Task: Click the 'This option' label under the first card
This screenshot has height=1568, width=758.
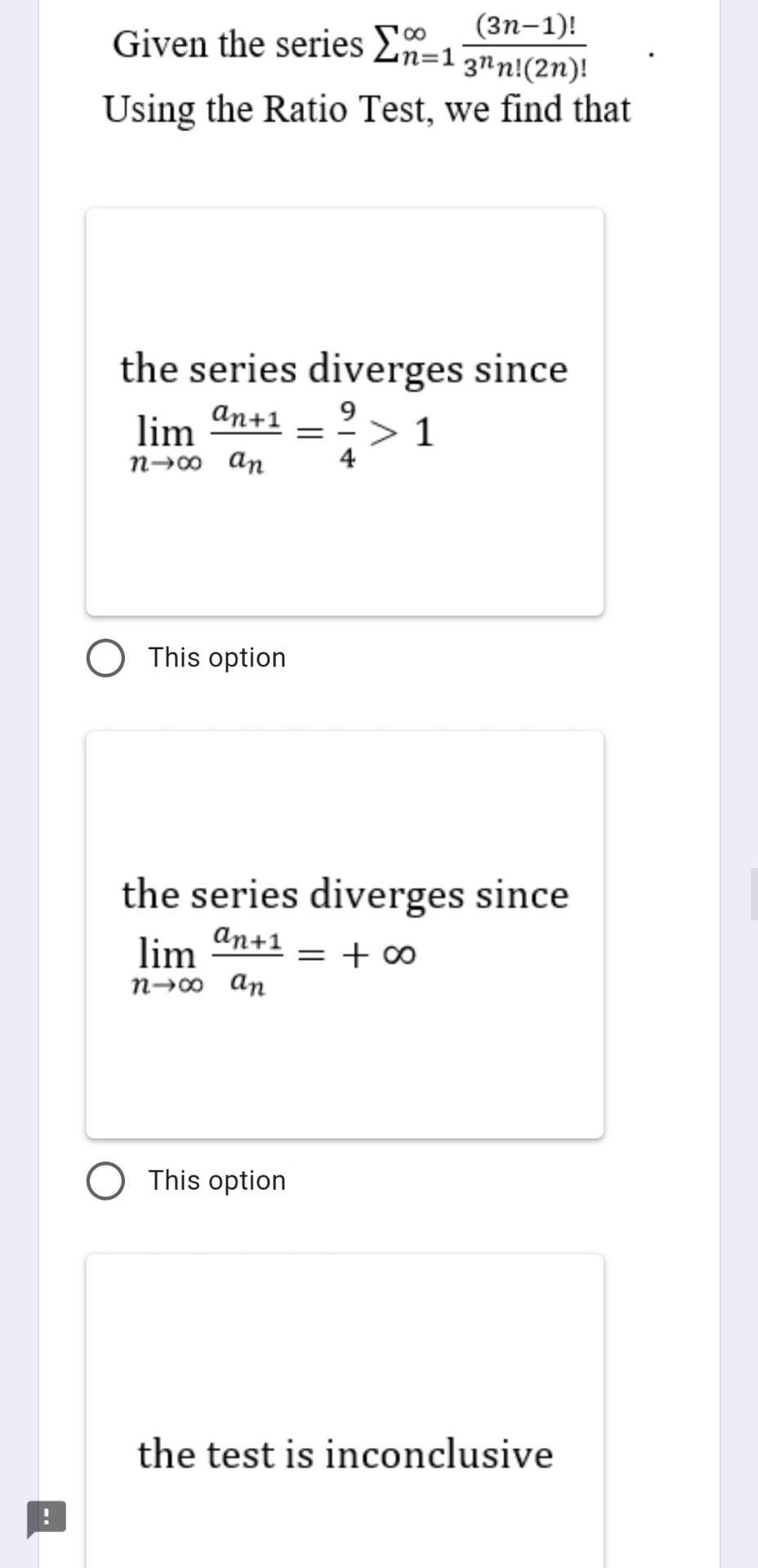Action: click(216, 657)
